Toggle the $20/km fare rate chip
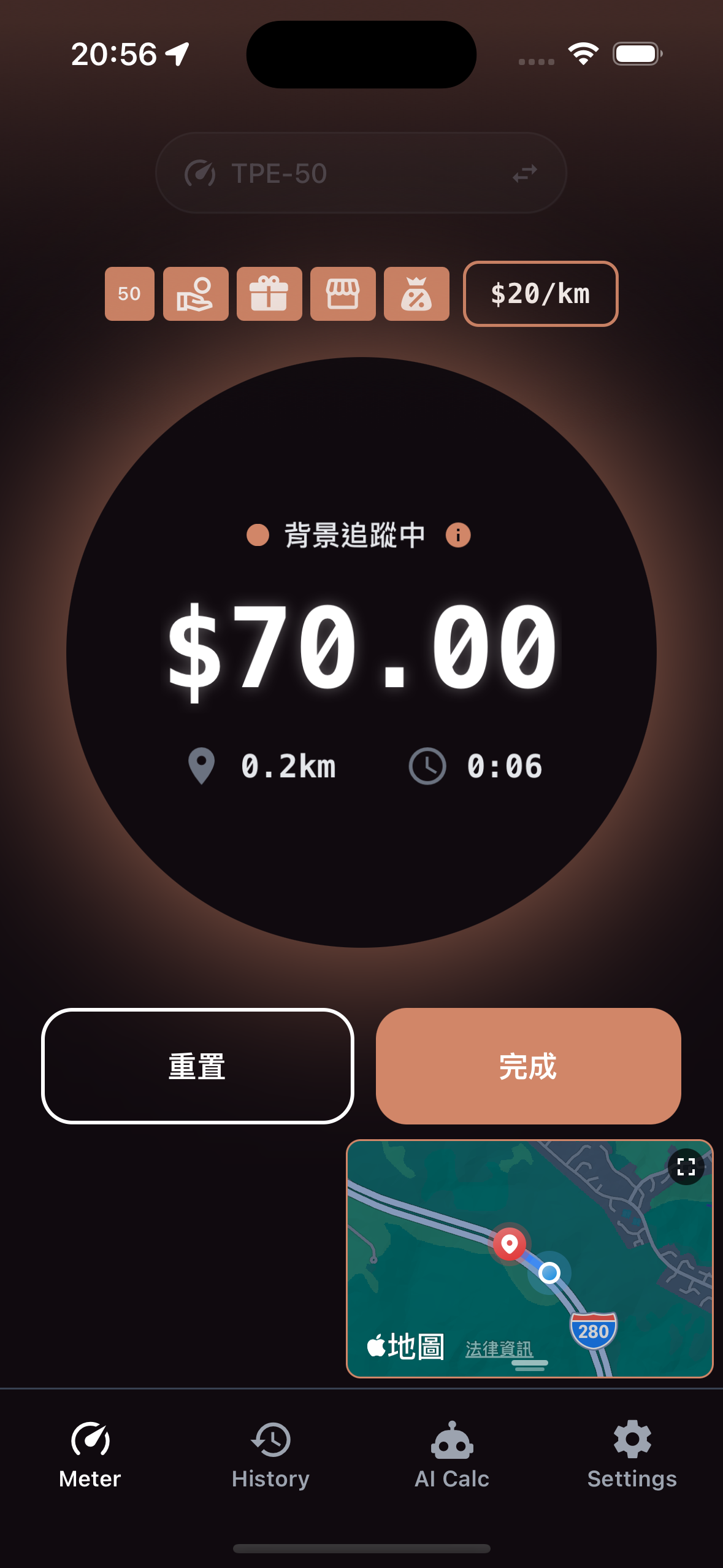The width and height of the screenshot is (723, 1568). tap(540, 294)
